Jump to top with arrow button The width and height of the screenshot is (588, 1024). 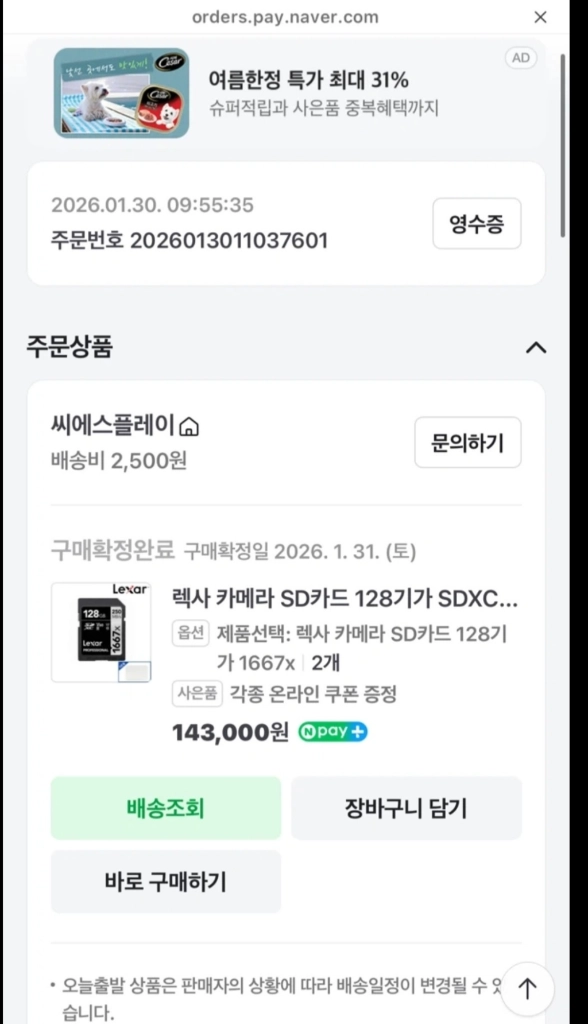click(x=527, y=989)
